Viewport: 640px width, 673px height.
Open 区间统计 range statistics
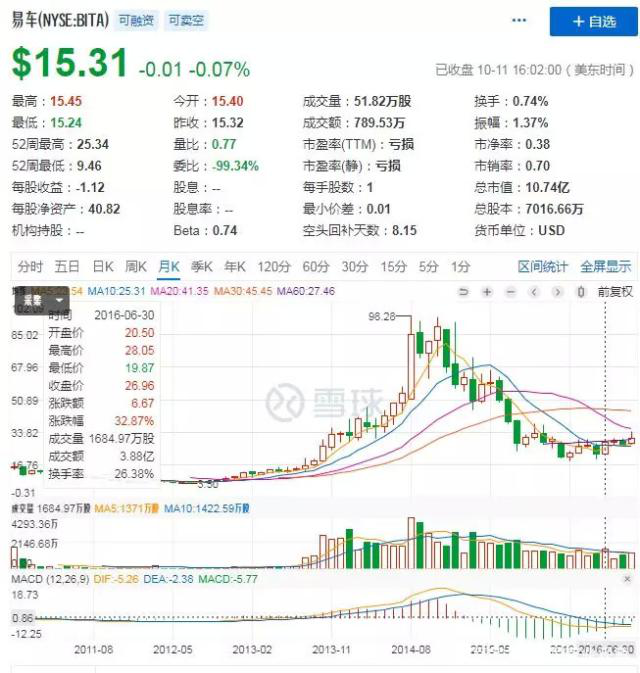(x=542, y=267)
